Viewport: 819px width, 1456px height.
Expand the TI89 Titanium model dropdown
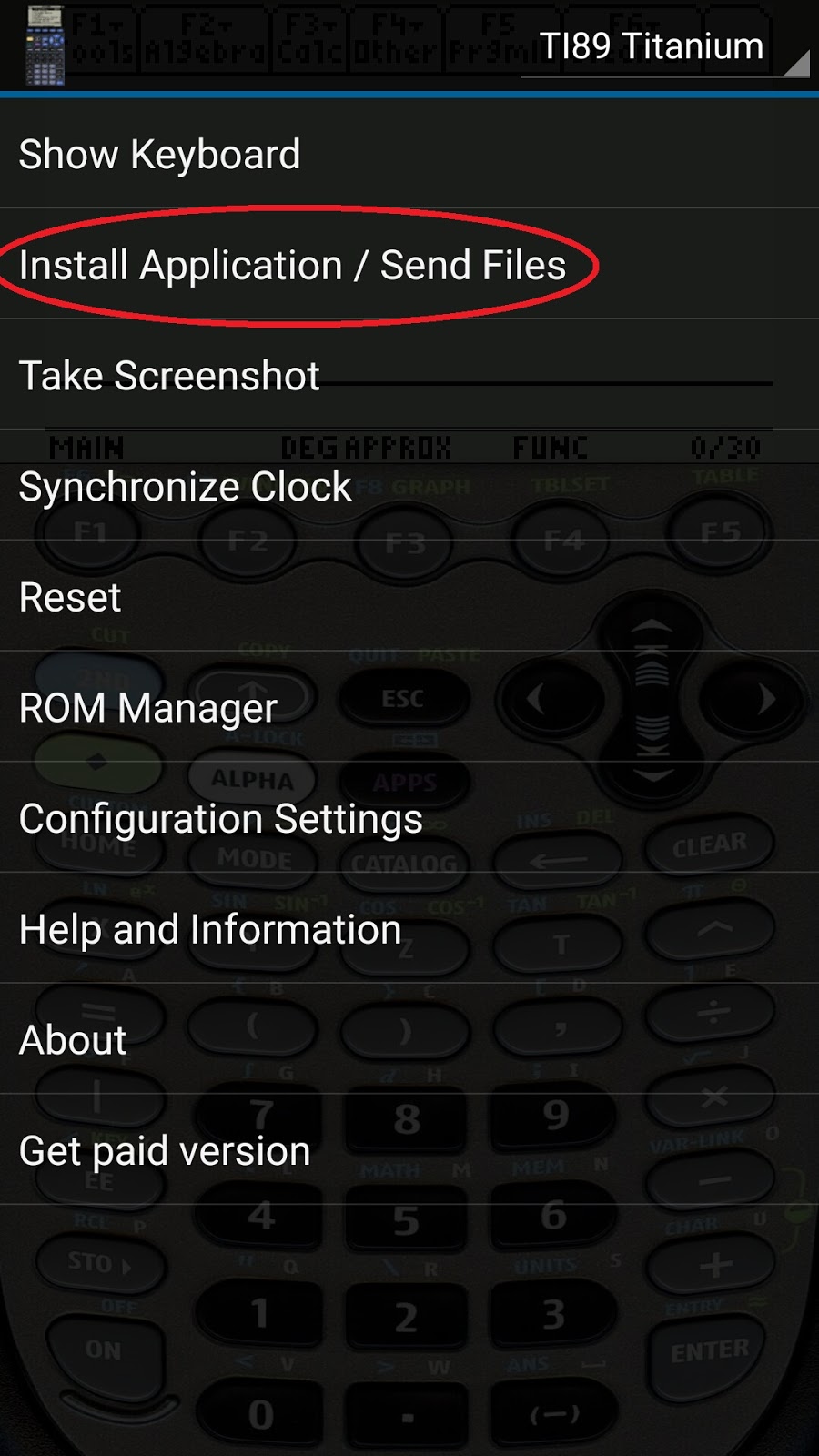pos(664,47)
